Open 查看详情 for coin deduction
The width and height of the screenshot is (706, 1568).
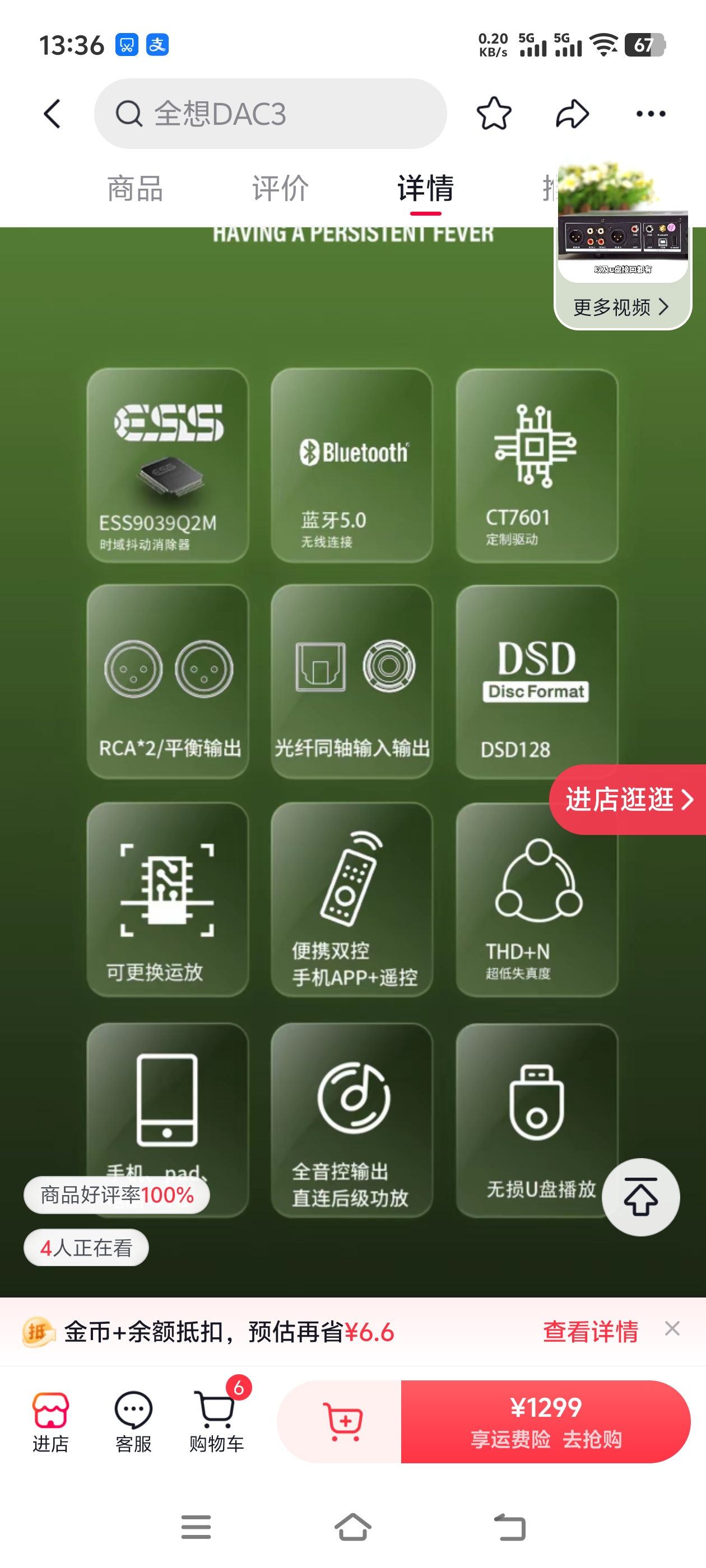click(x=590, y=1331)
